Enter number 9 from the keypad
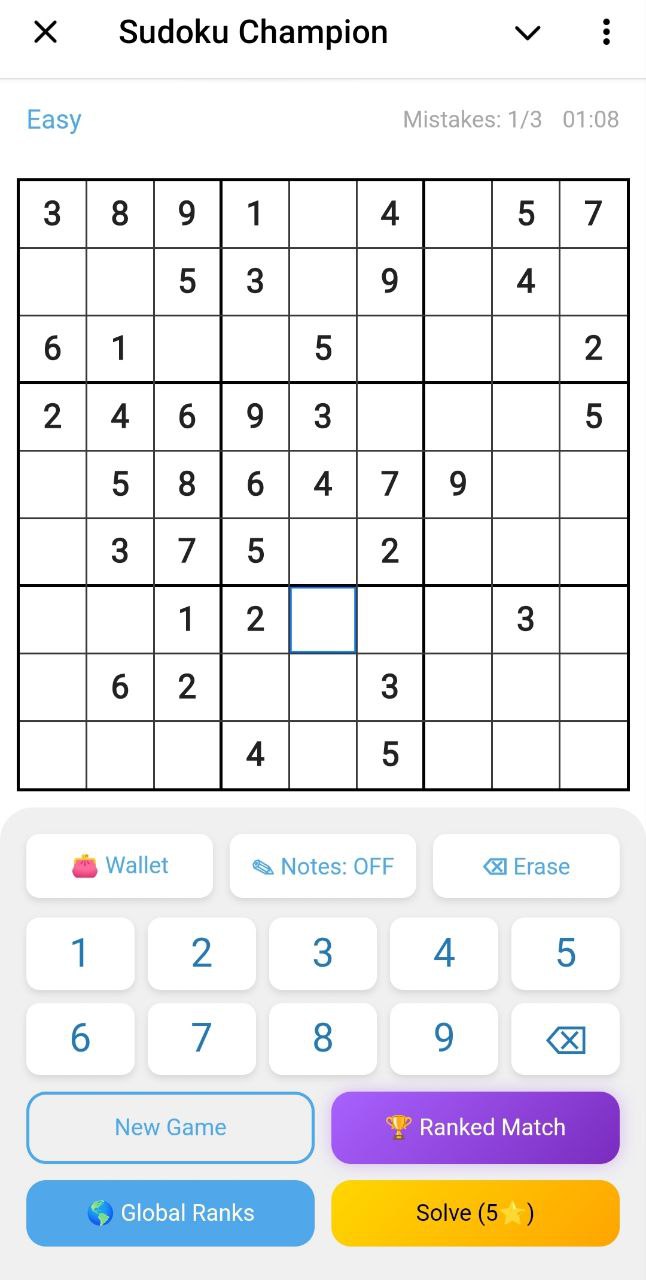This screenshot has width=646, height=1280. [x=444, y=1039]
